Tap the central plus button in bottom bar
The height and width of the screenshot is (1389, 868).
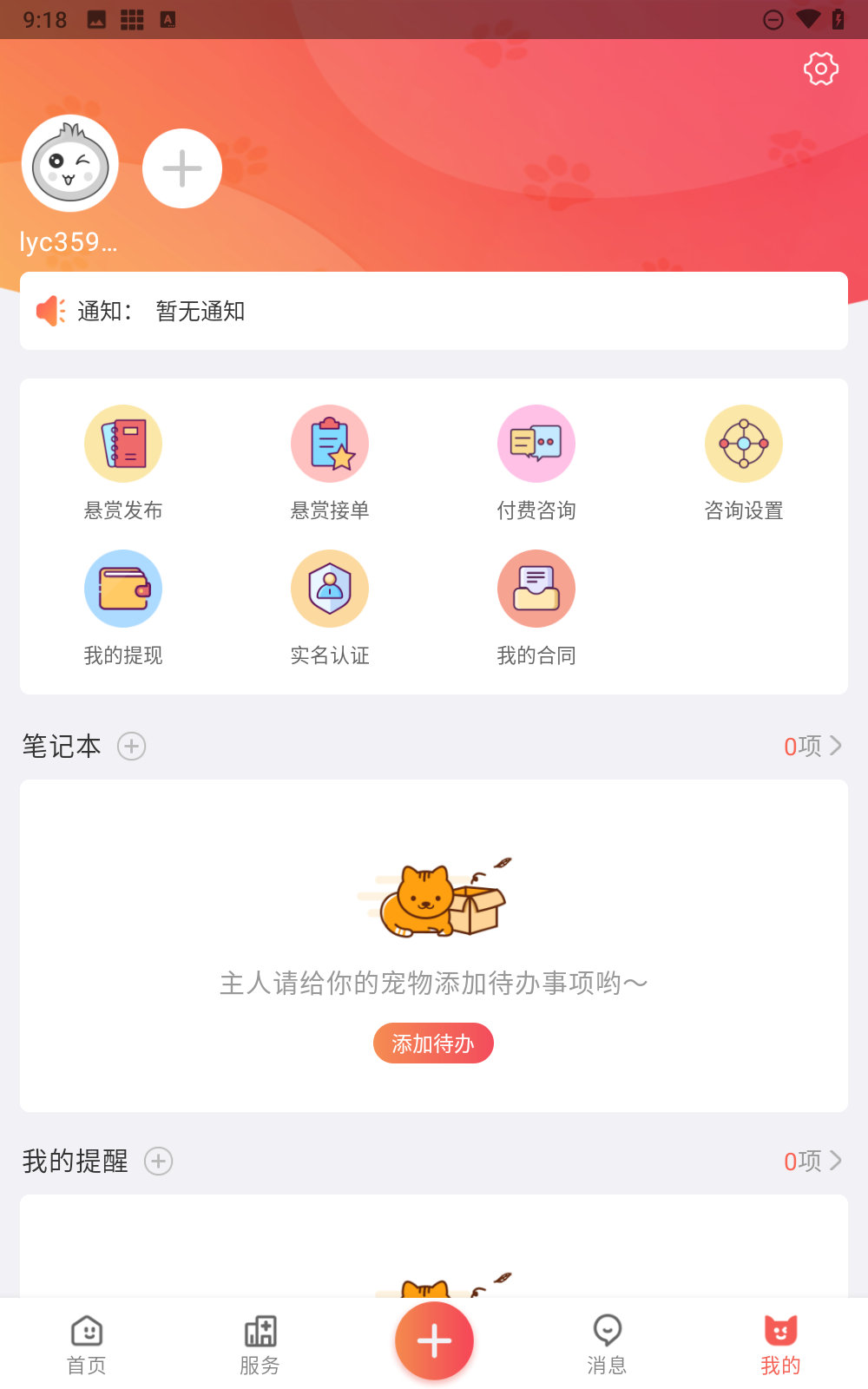[434, 1340]
